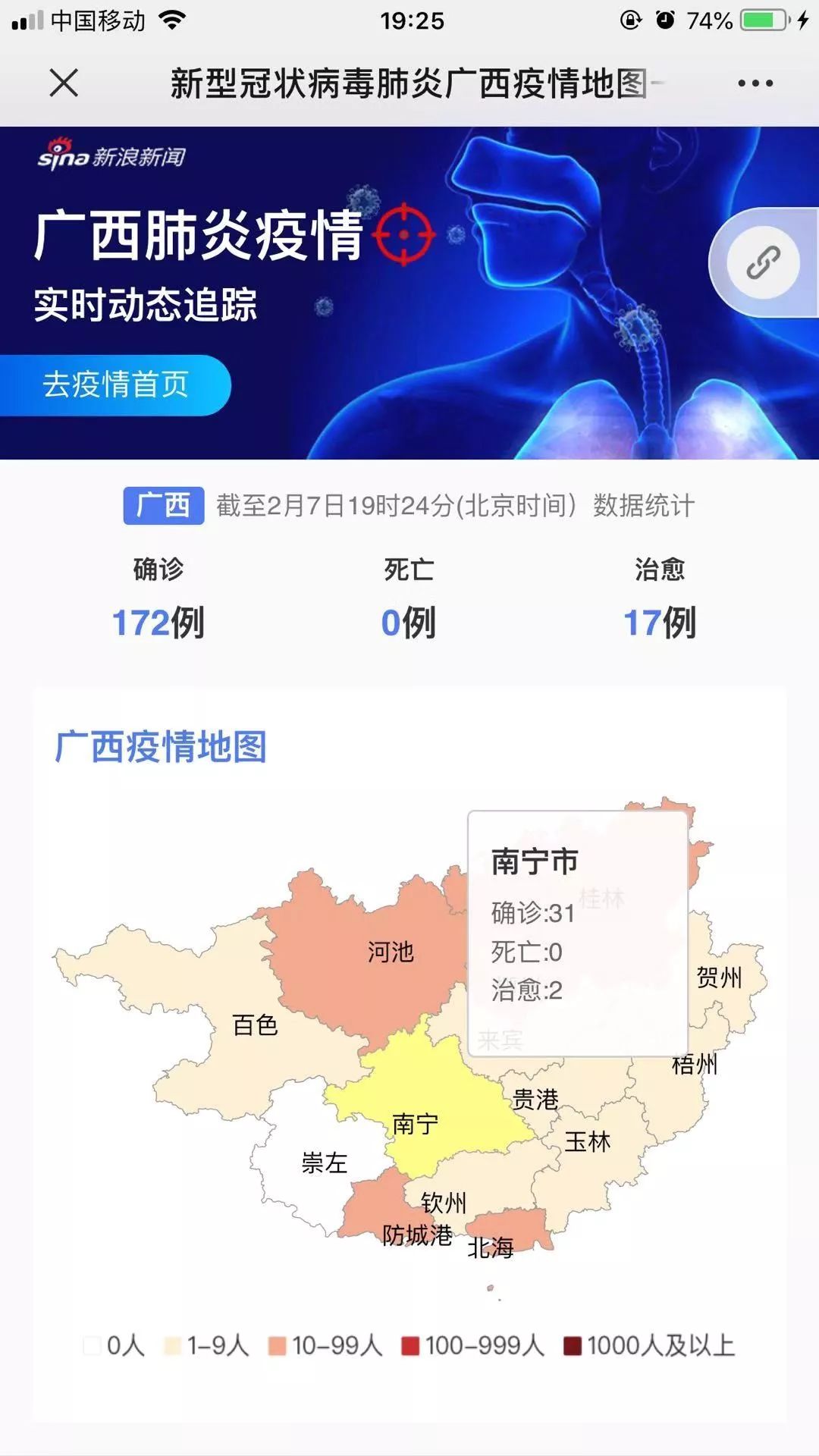The image size is (819, 1456).
Task: Open the three-dot overflow menu
Action: (755, 83)
